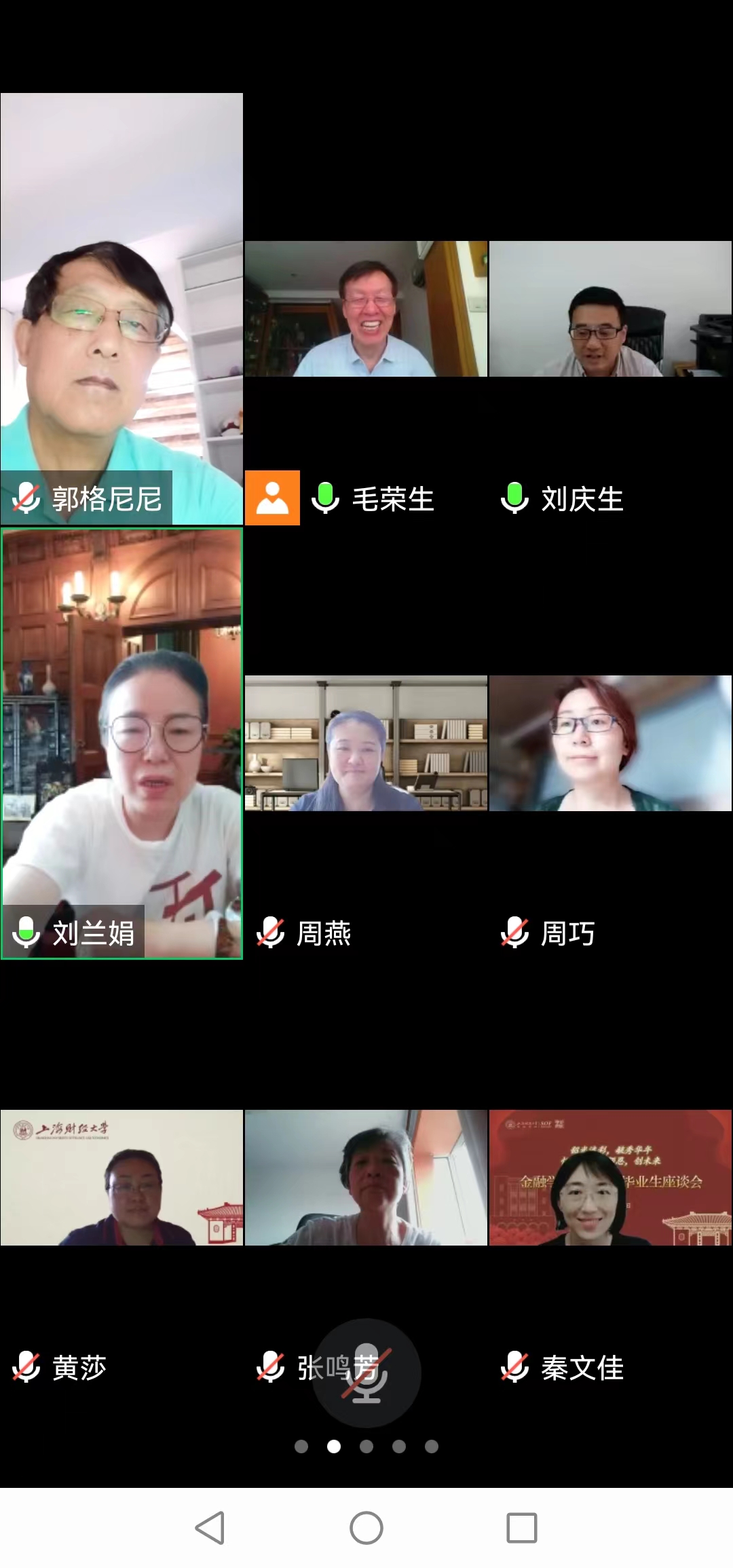This screenshot has width=733, height=1568.
Task: Tap 周巧's video tile
Action: pyautogui.click(x=610, y=743)
